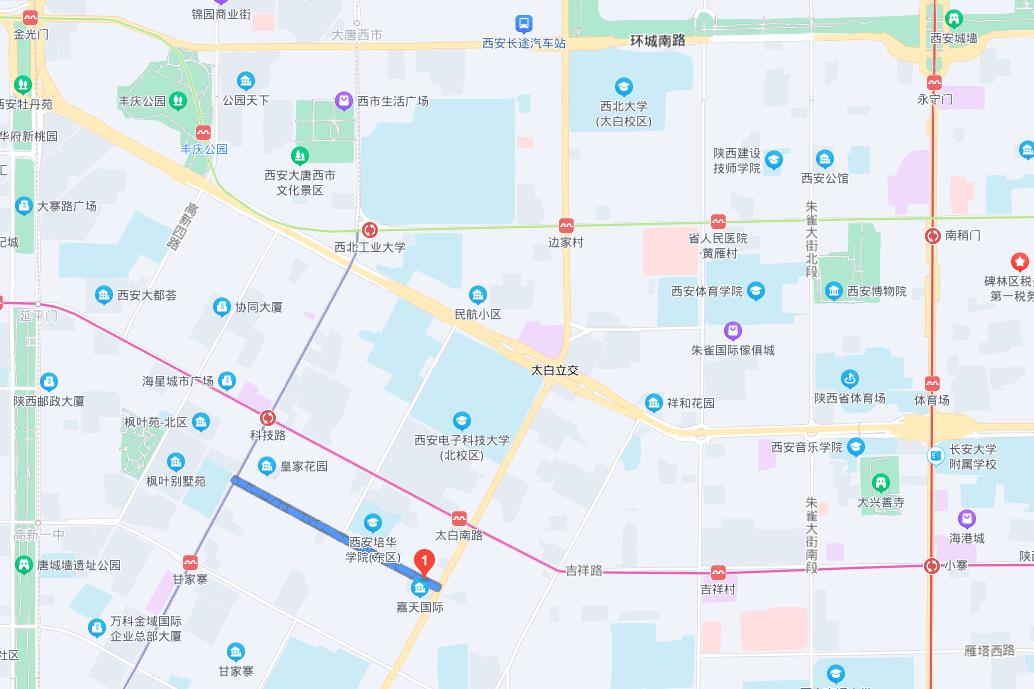Select the 太白南路 metro station icon
This screenshot has width=1034, height=689.
458,518
